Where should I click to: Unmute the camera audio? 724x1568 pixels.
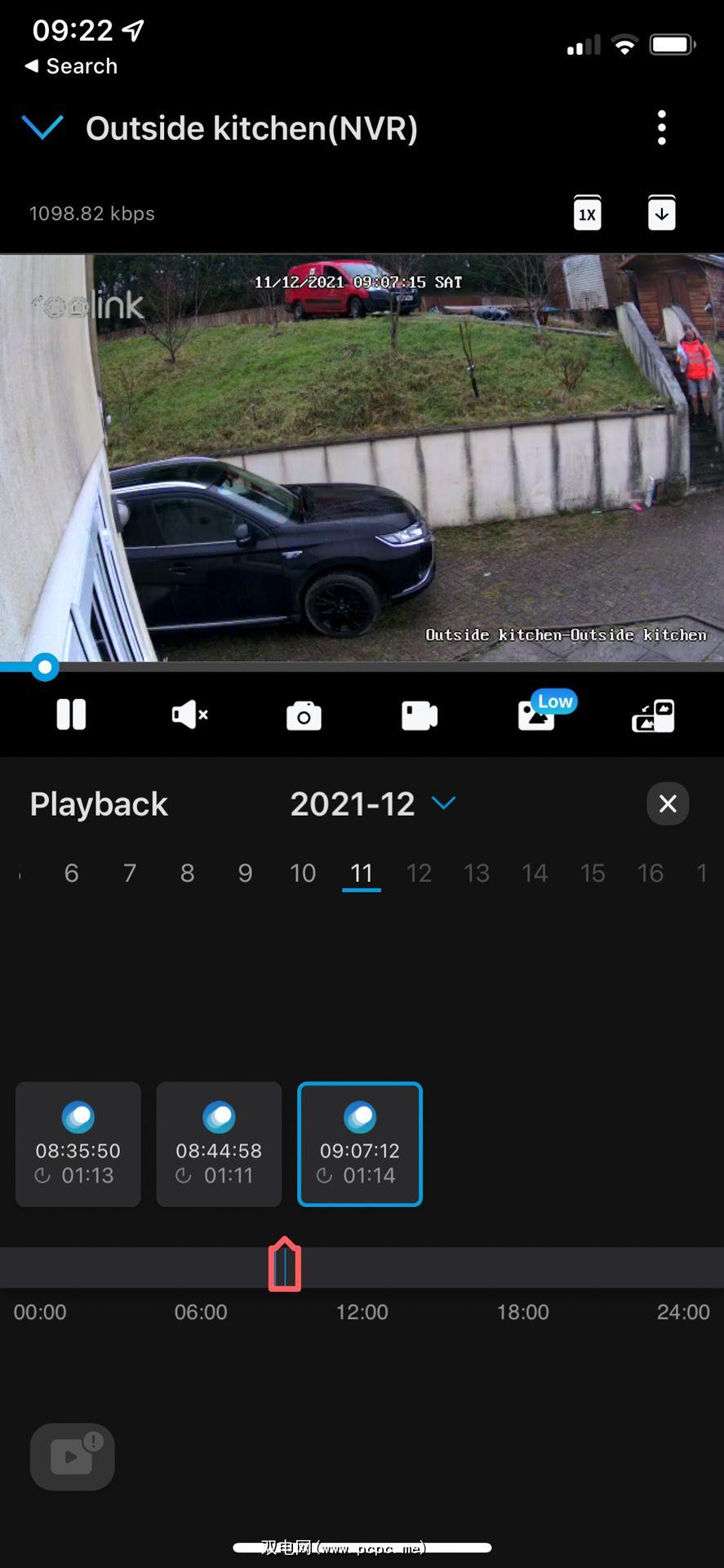[189, 715]
